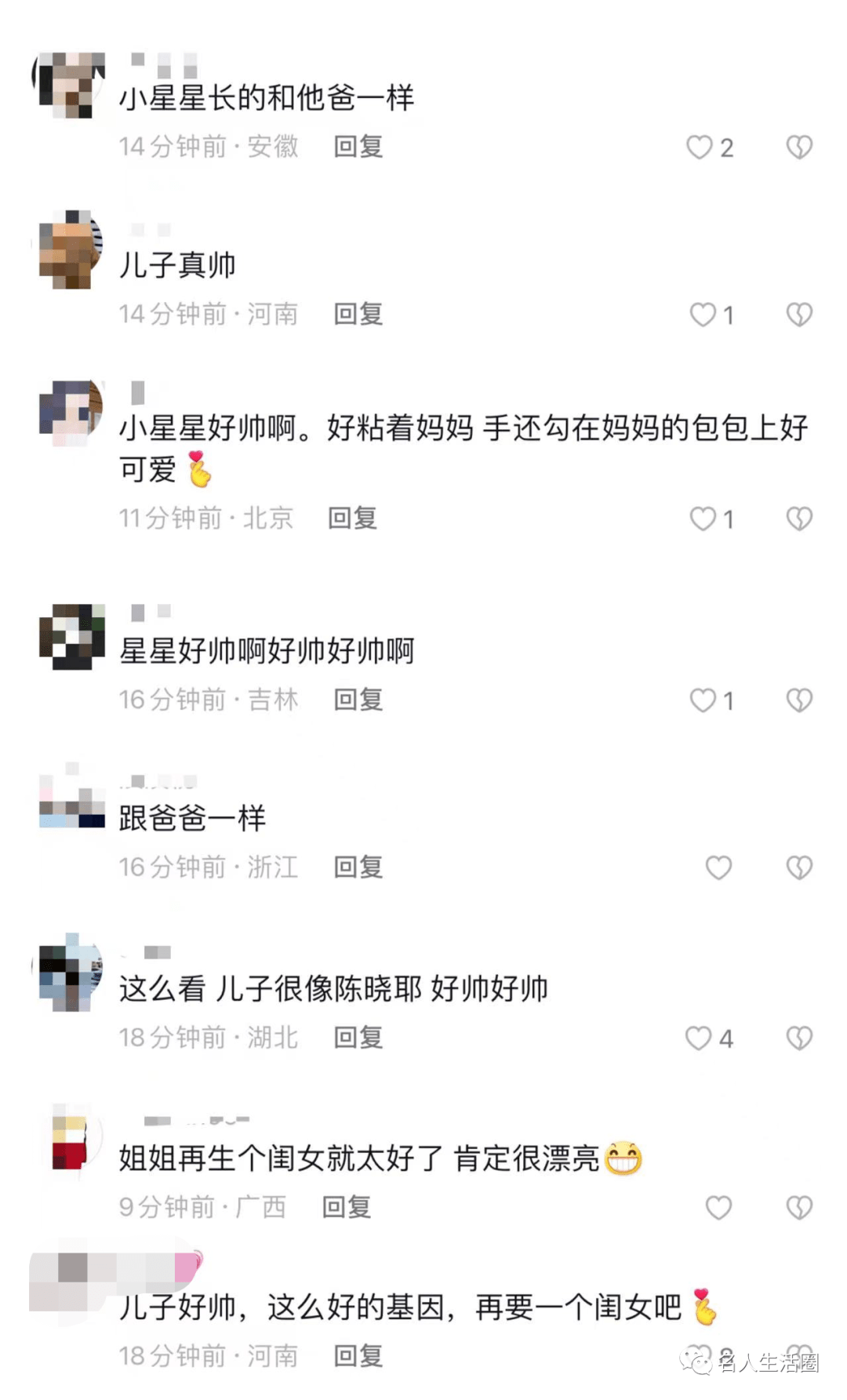Viewport: 847px width, 1400px height.
Task: Dislike the comment "儿子真帅"
Action: [x=799, y=315]
